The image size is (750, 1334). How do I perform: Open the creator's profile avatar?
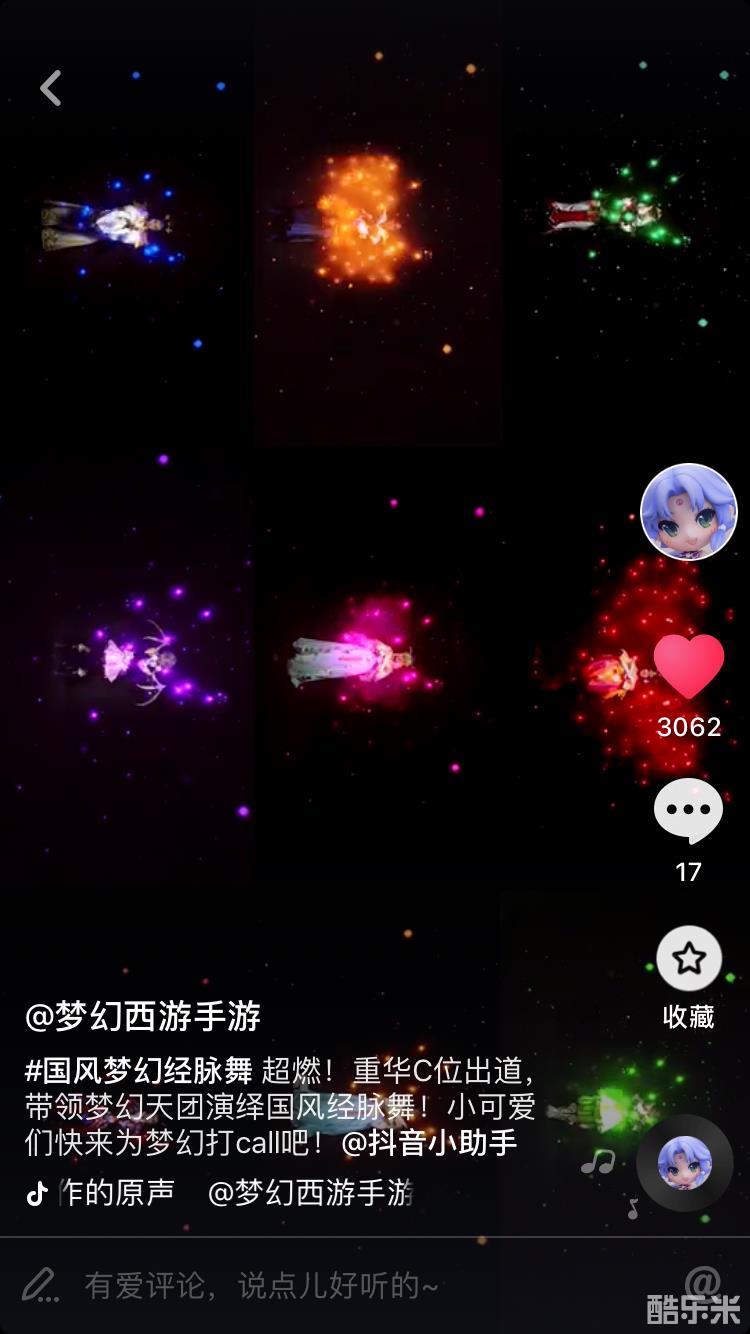[688, 512]
